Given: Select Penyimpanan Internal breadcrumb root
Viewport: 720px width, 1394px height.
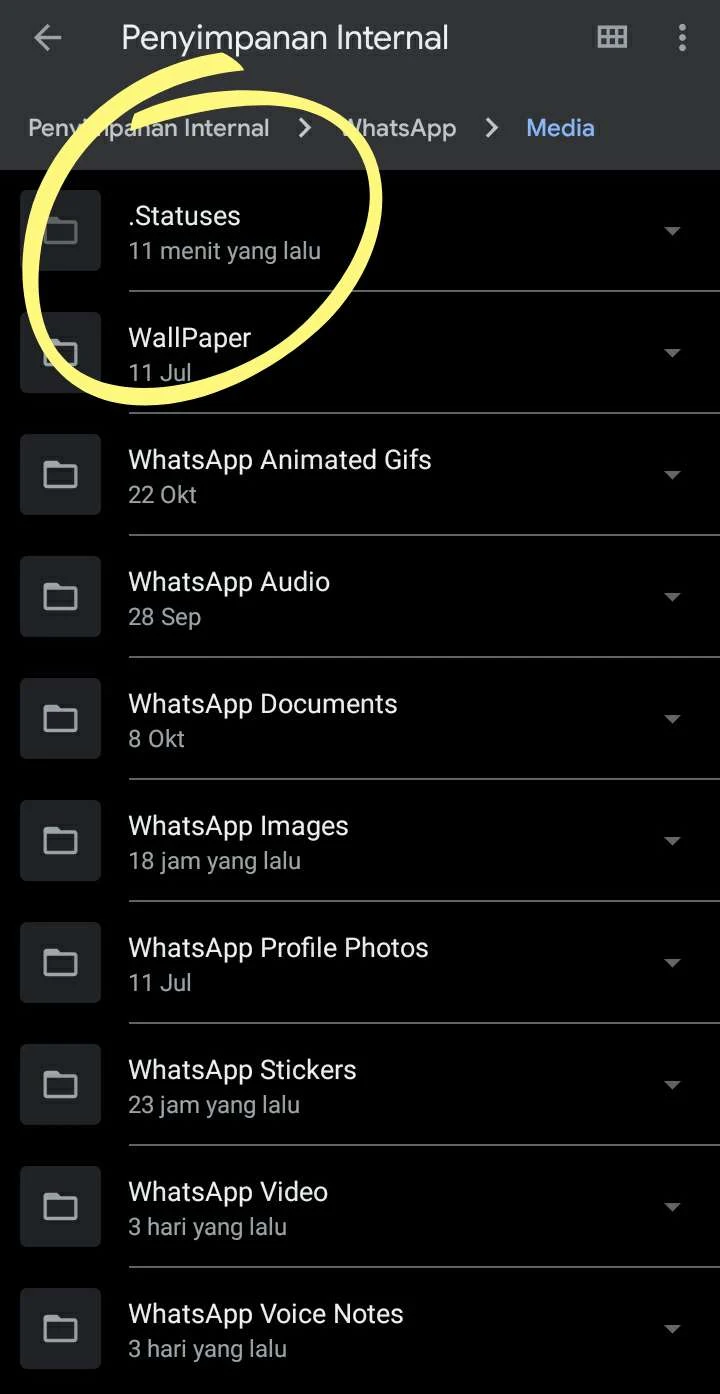Looking at the screenshot, I should point(150,128).
